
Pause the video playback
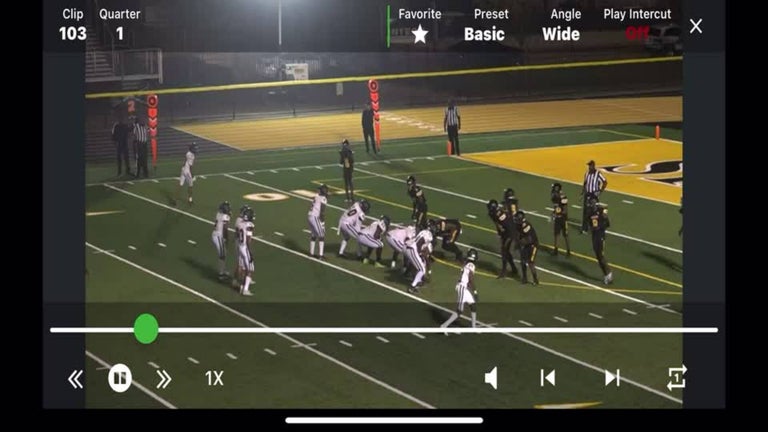click(120, 378)
